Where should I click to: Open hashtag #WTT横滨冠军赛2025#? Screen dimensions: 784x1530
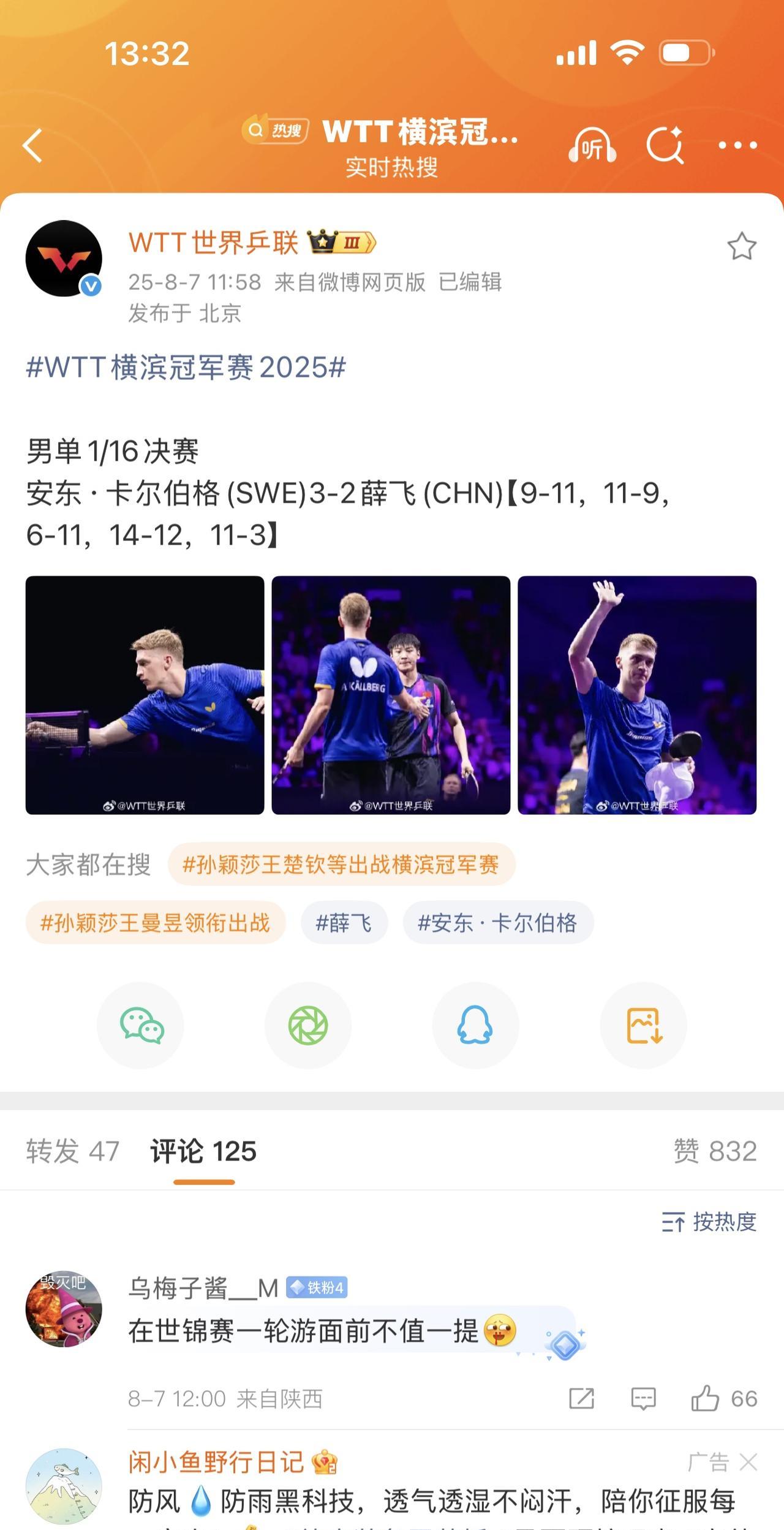click(x=186, y=368)
